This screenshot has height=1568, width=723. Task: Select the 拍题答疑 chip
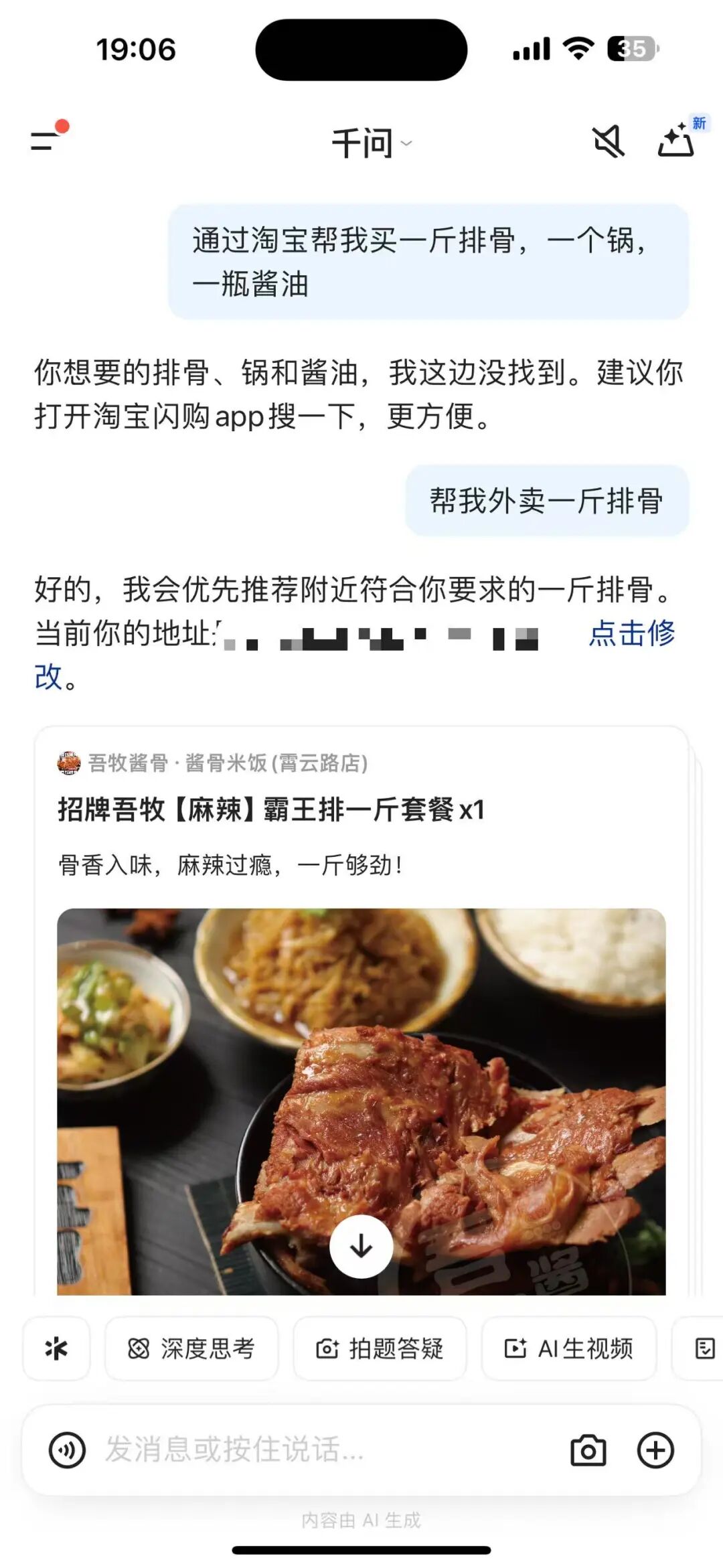coord(380,1348)
